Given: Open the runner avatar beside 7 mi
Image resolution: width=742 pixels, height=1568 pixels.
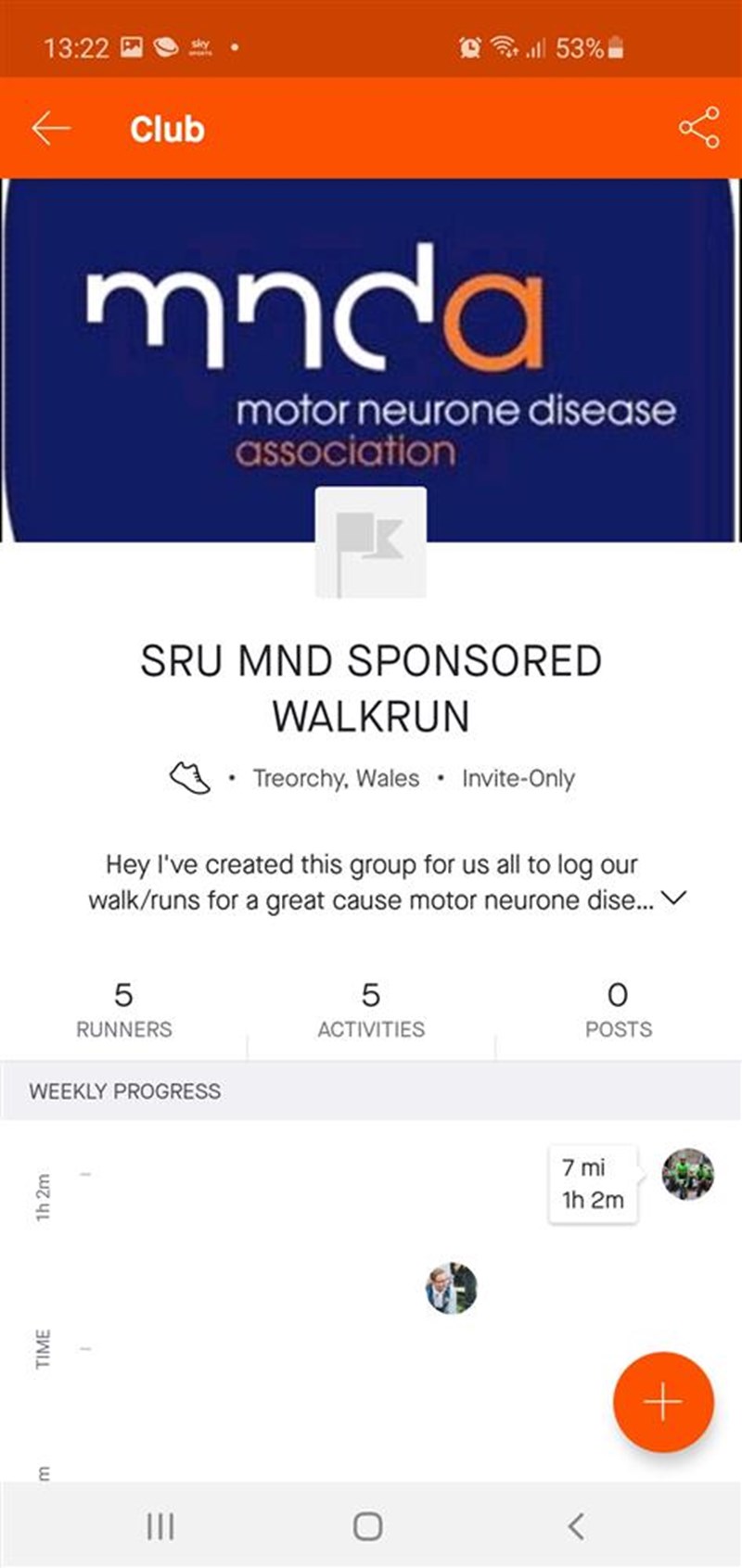Looking at the screenshot, I should [687, 1174].
